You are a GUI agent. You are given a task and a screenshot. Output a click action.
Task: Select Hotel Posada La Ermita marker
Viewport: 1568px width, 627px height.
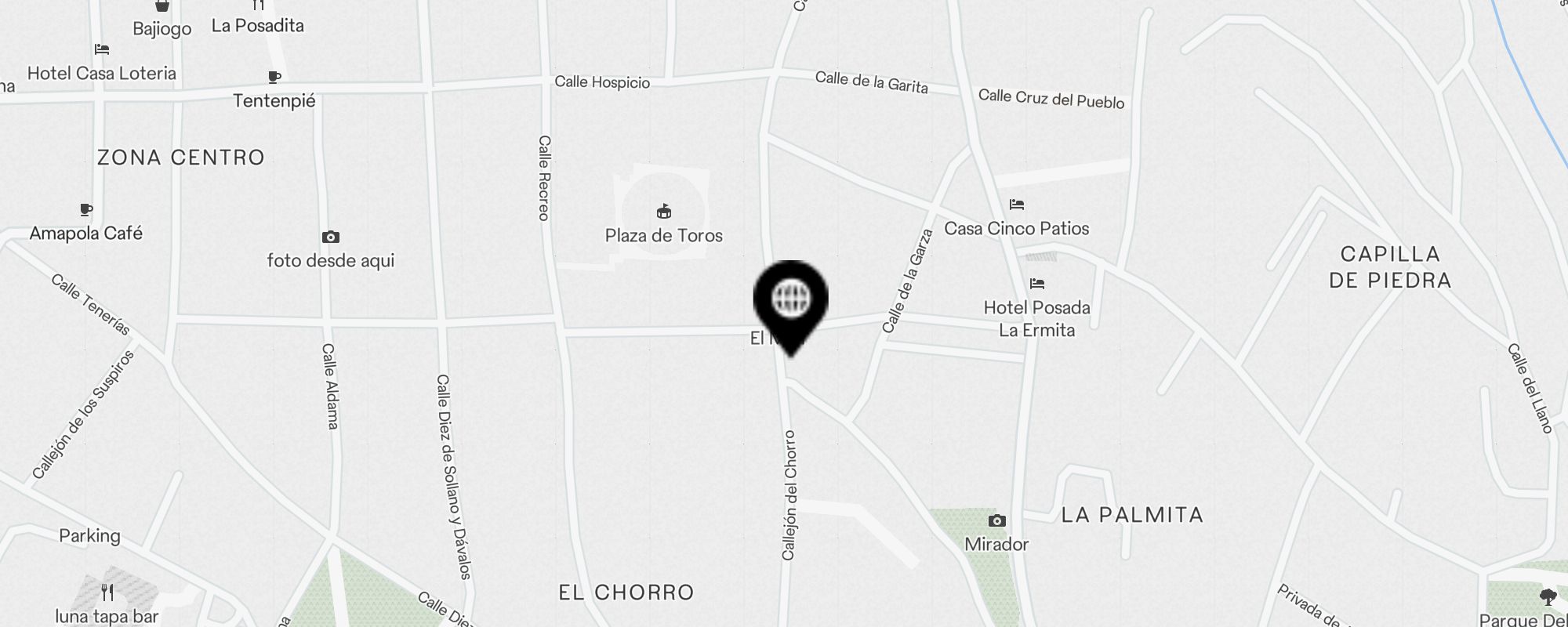[x=1037, y=284]
